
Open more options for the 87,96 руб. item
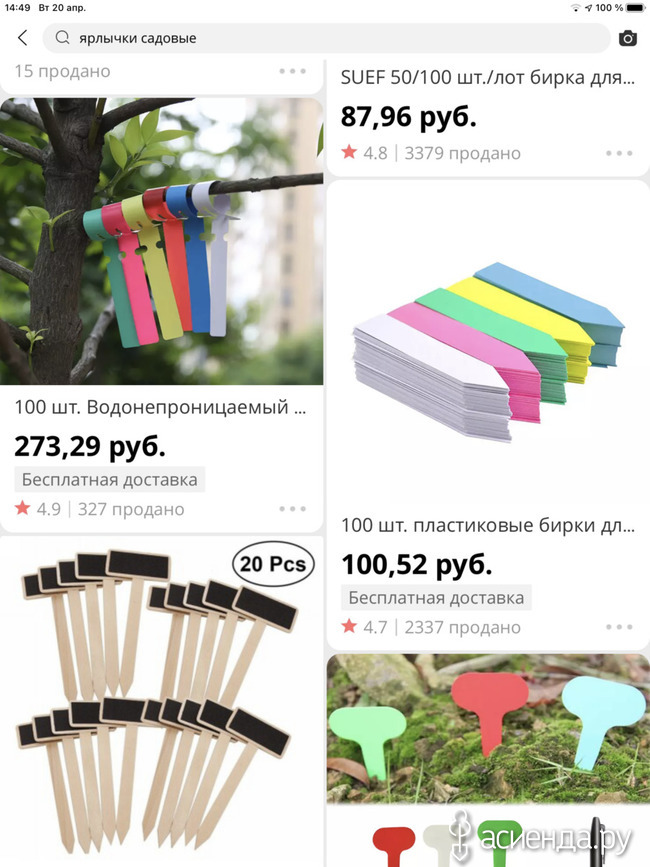click(619, 153)
